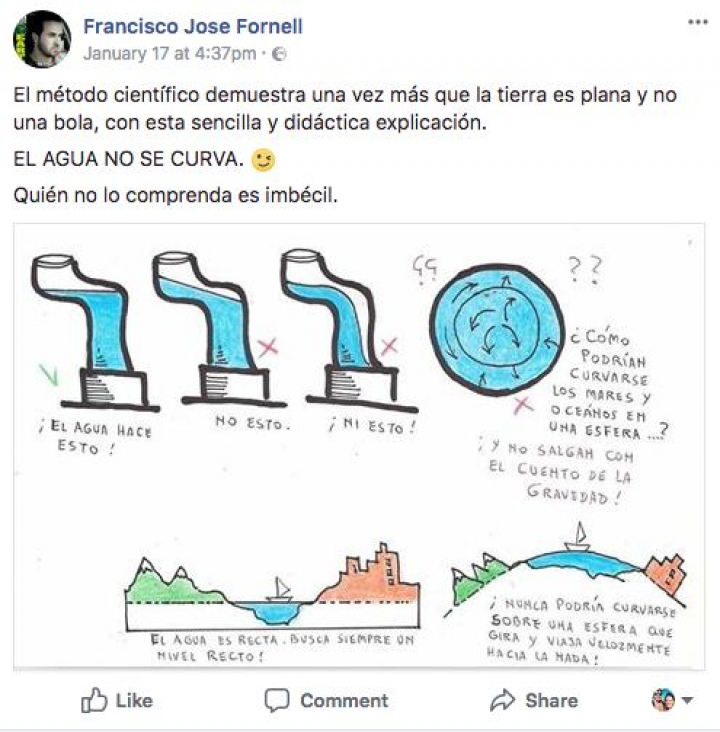Open Francisco Jose Fornell's profile name link
Screen dimensions: 720x732
click(193, 26)
